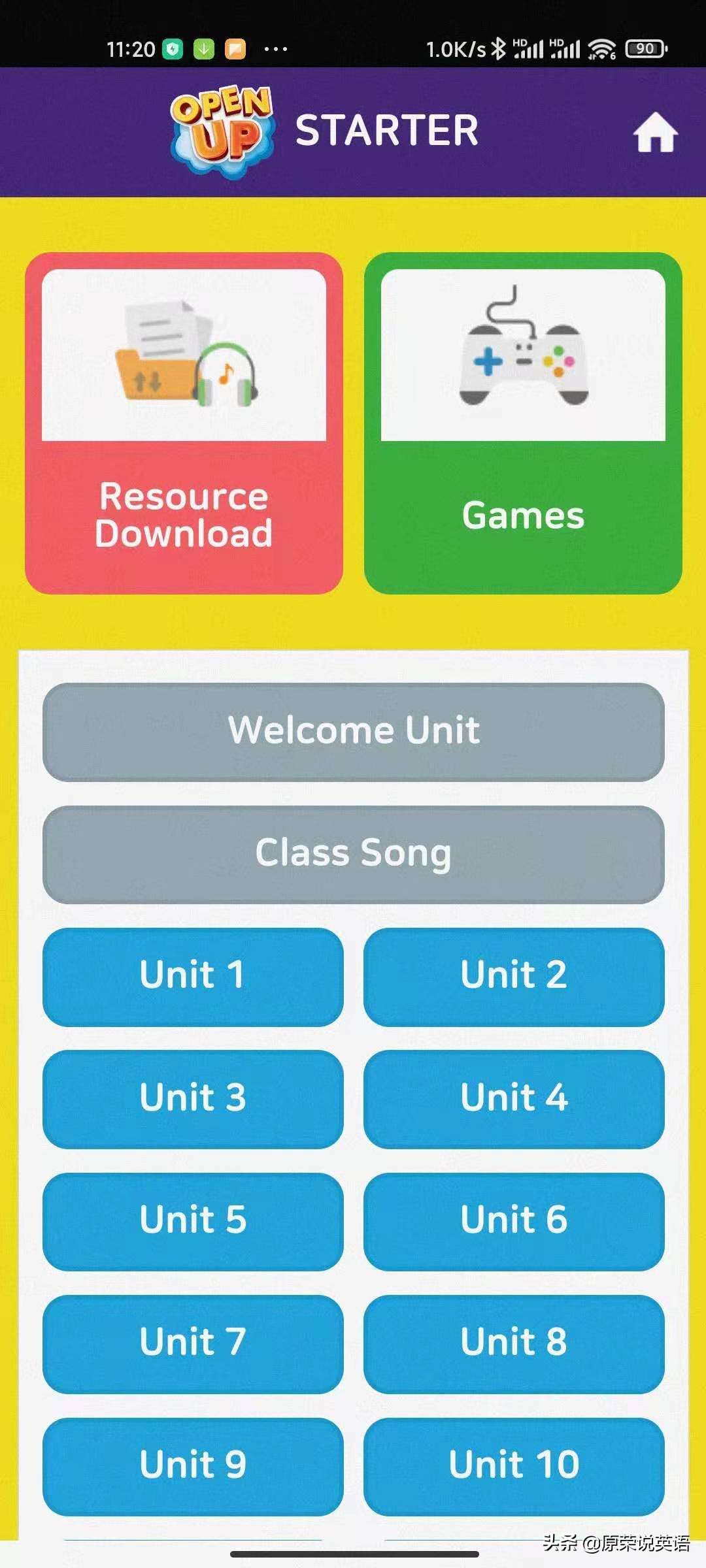Open Unit 5 lessons
This screenshot has width=706, height=1568.
(x=193, y=1222)
